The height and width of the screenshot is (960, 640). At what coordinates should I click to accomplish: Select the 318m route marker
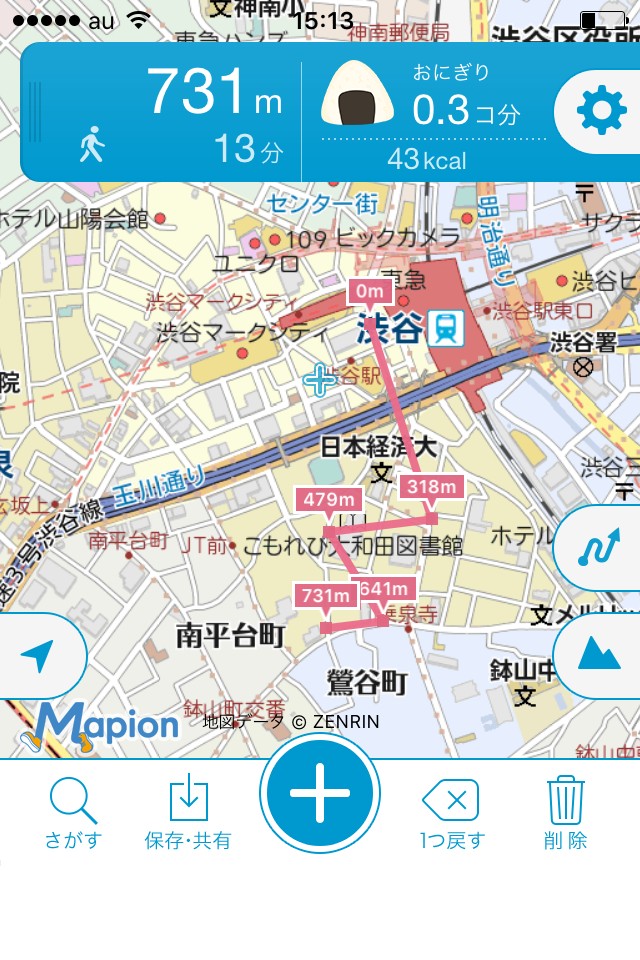pyautogui.click(x=432, y=487)
